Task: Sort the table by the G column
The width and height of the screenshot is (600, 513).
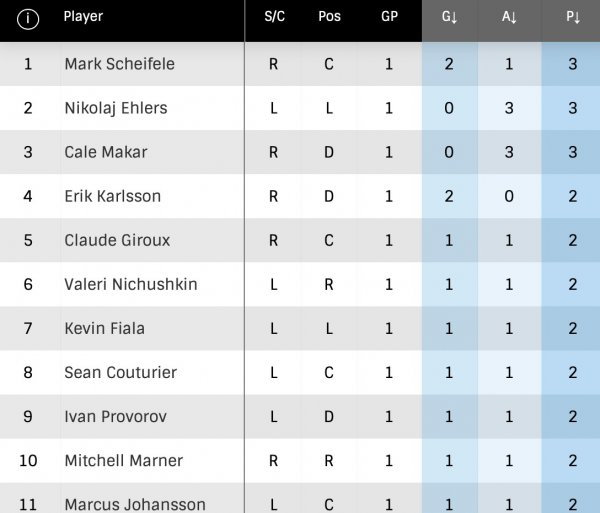Action: (450, 18)
